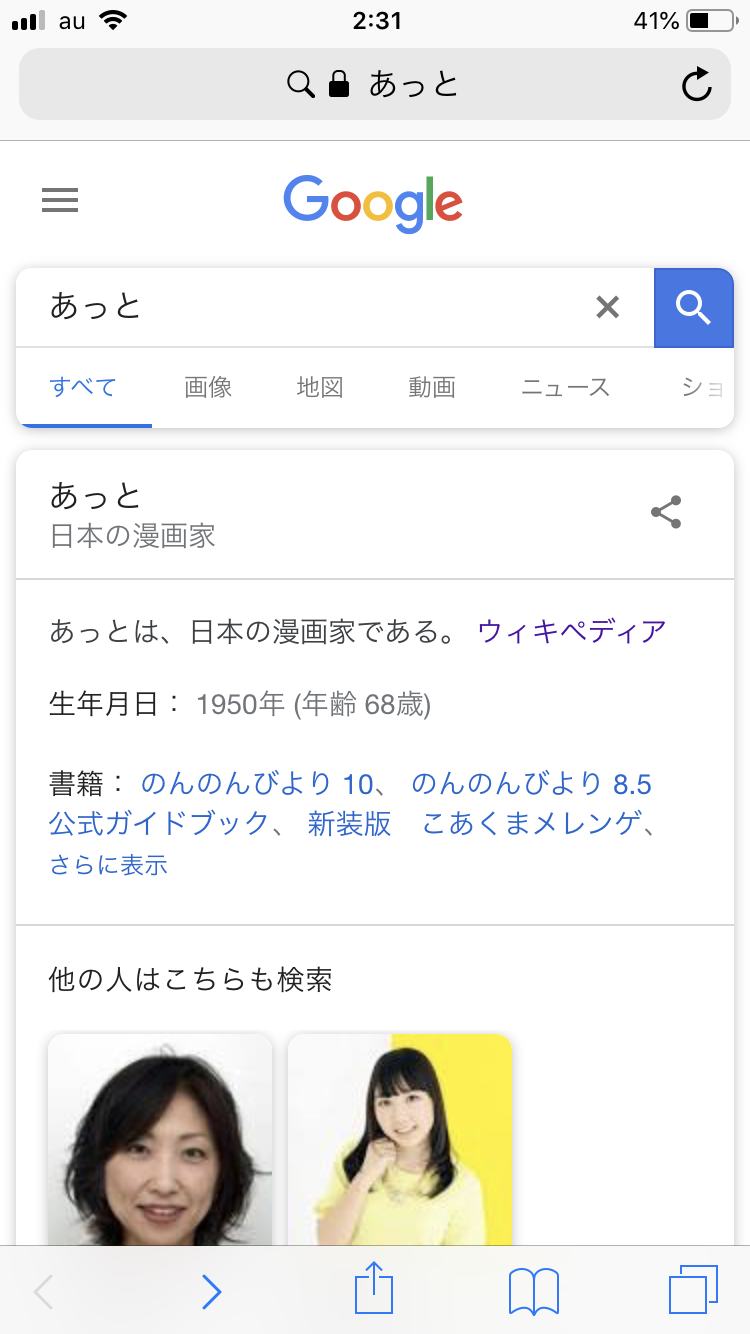
Task: Open the related person in yellow outfit
Action: (x=400, y=1139)
